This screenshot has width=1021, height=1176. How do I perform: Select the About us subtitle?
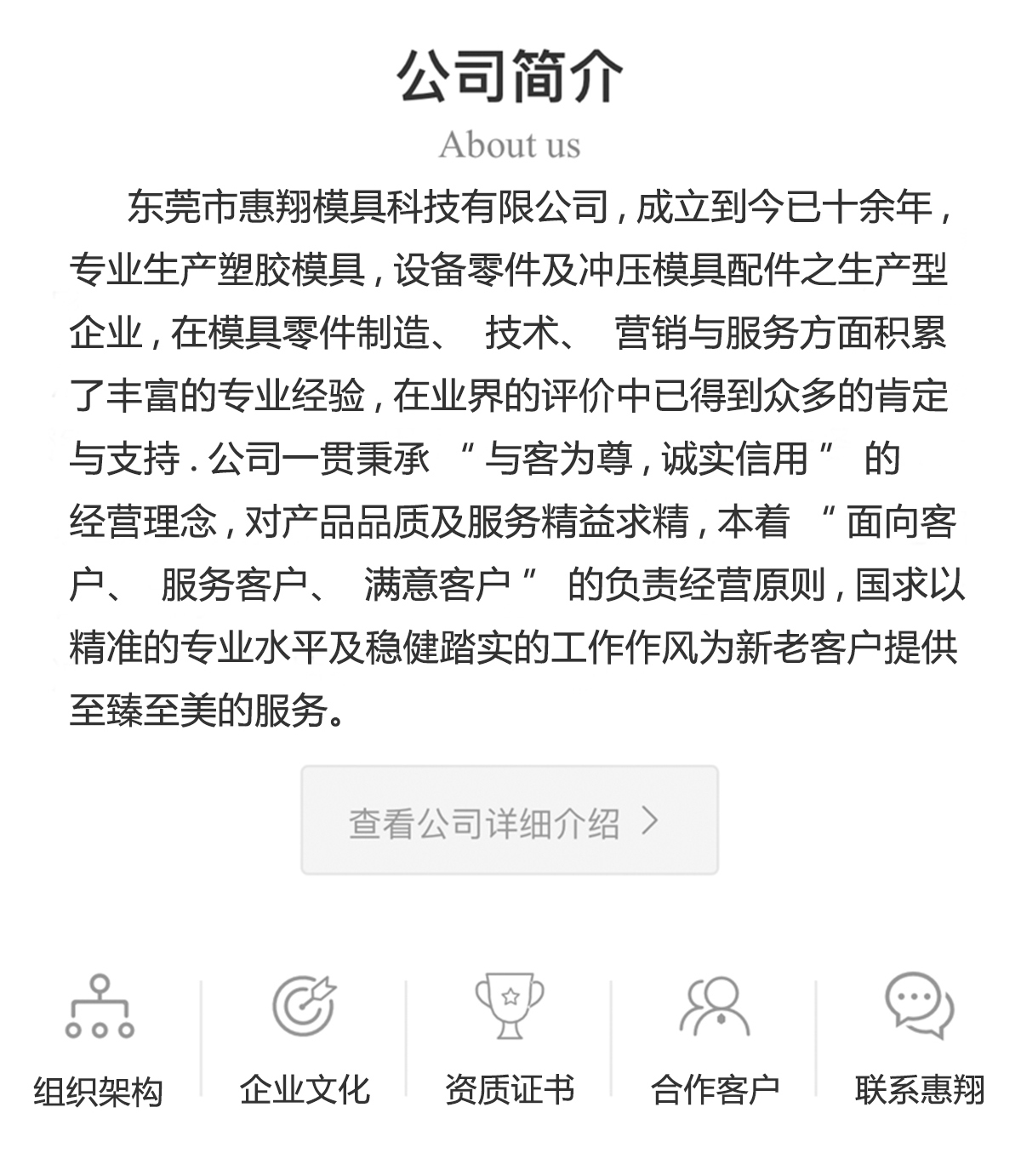point(511,145)
